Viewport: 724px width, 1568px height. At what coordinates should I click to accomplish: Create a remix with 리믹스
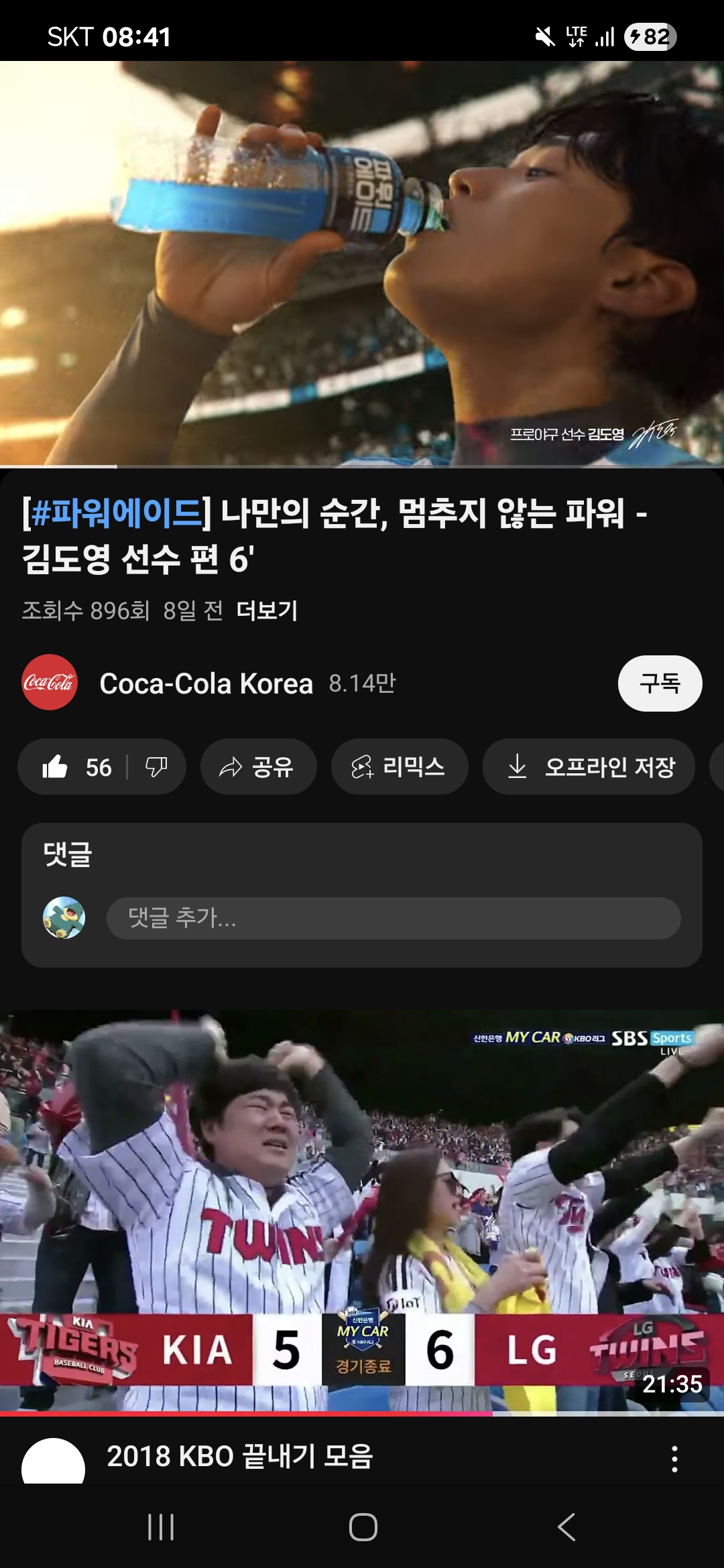pos(399,767)
